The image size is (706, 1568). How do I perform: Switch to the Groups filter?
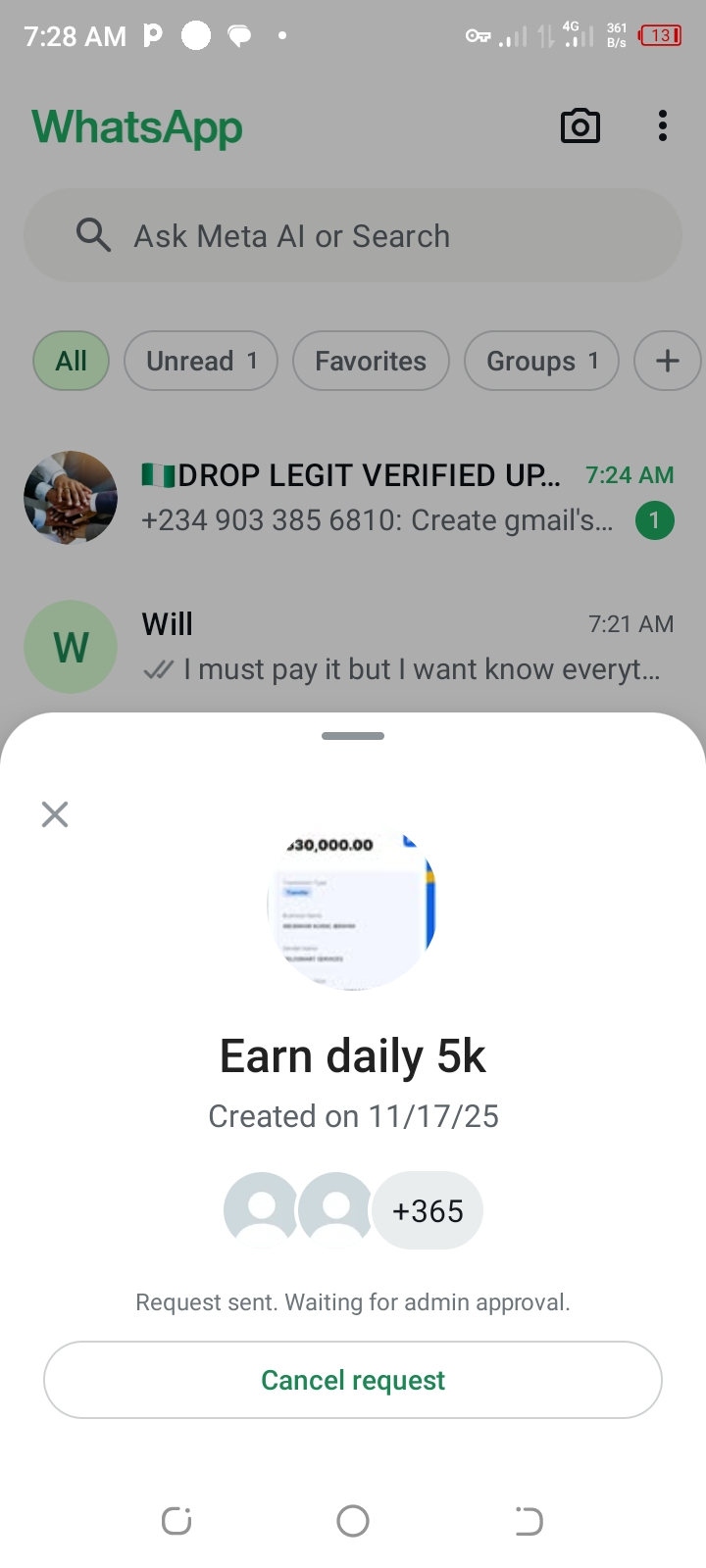point(541,361)
